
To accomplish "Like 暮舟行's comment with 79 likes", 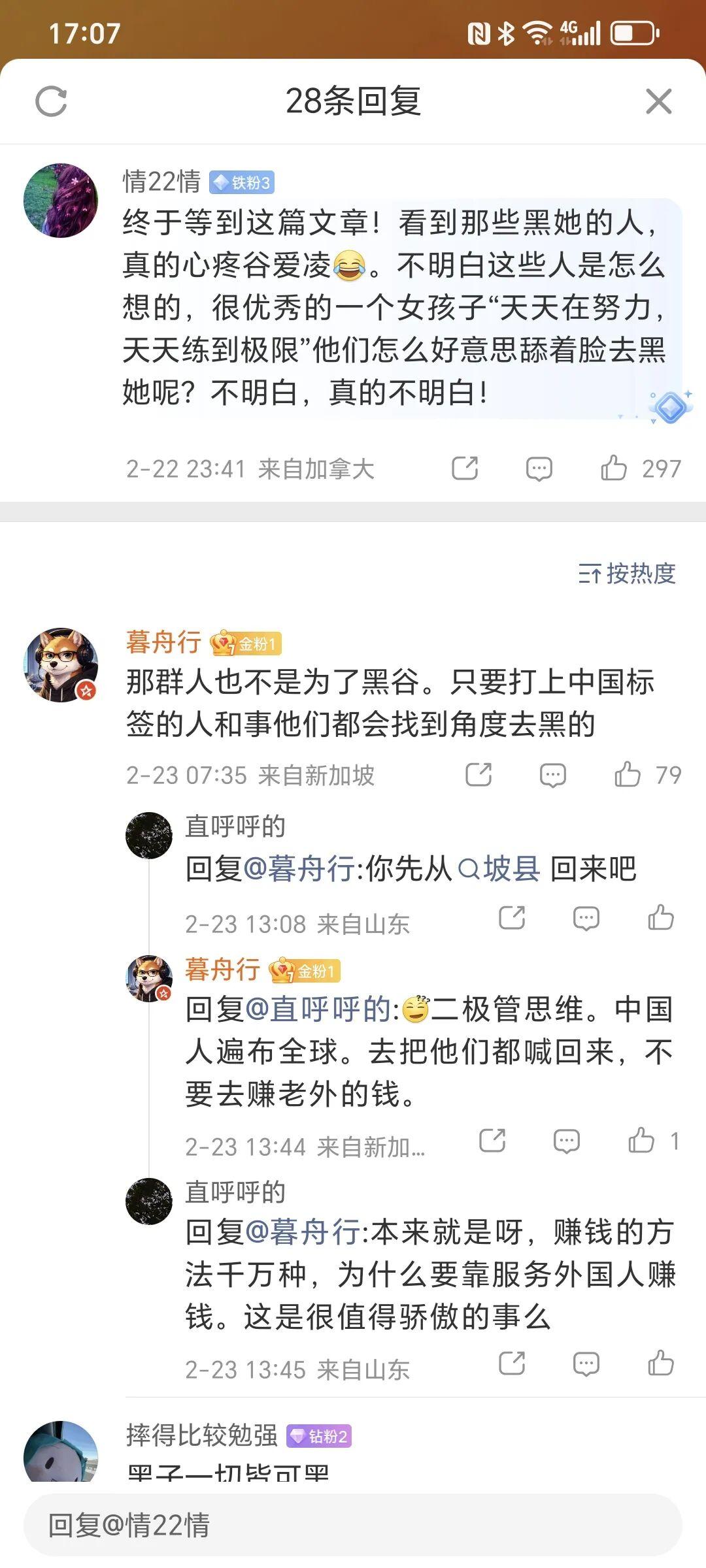I will [x=628, y=775].
